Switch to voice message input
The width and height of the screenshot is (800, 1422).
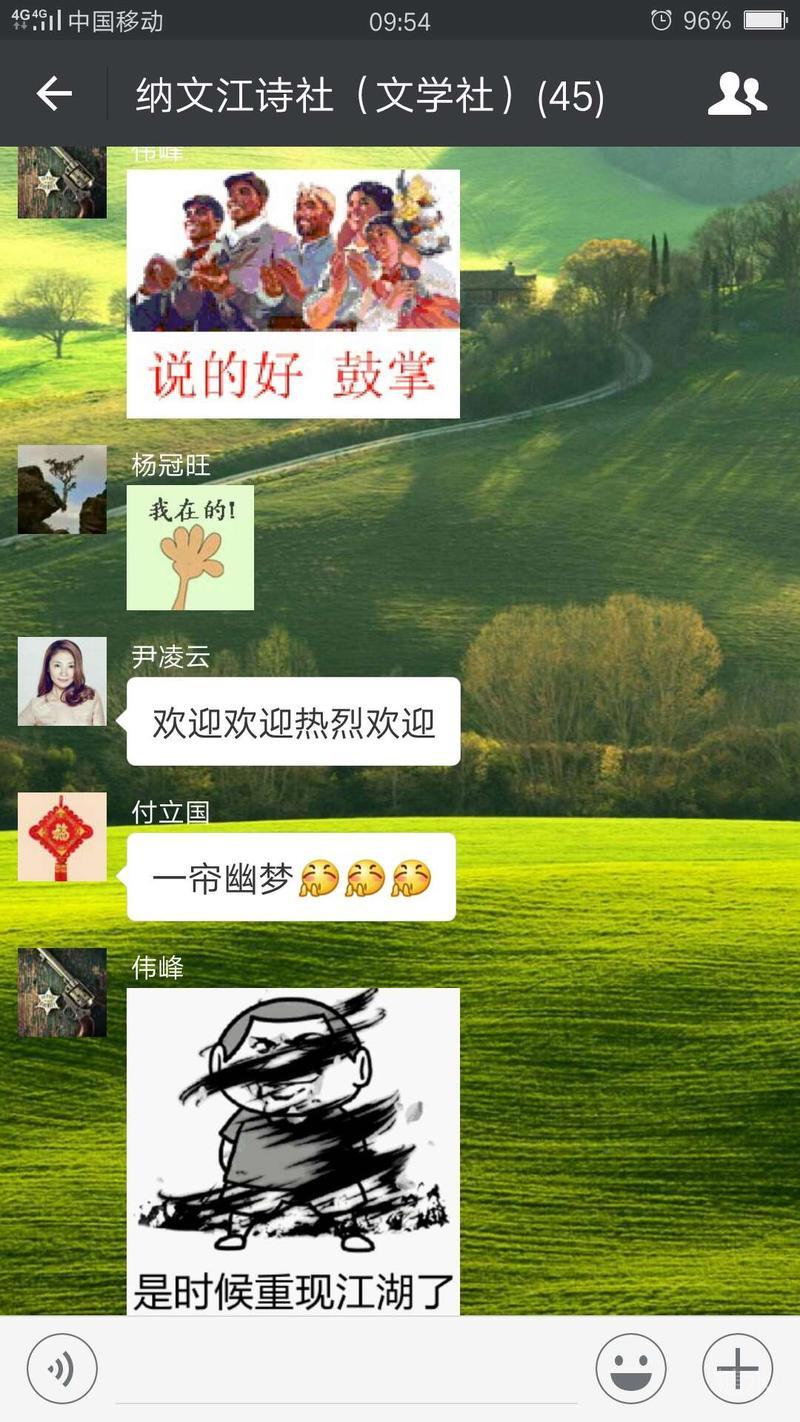click(62, 1368)
